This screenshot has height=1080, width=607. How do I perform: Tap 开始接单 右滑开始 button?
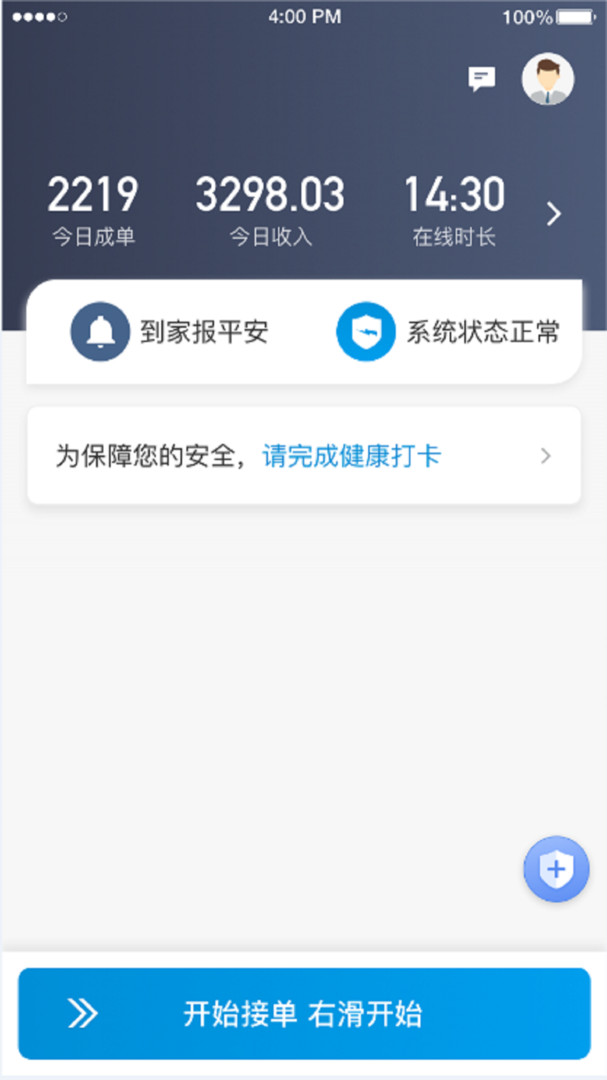click(x=303, y=1014)
